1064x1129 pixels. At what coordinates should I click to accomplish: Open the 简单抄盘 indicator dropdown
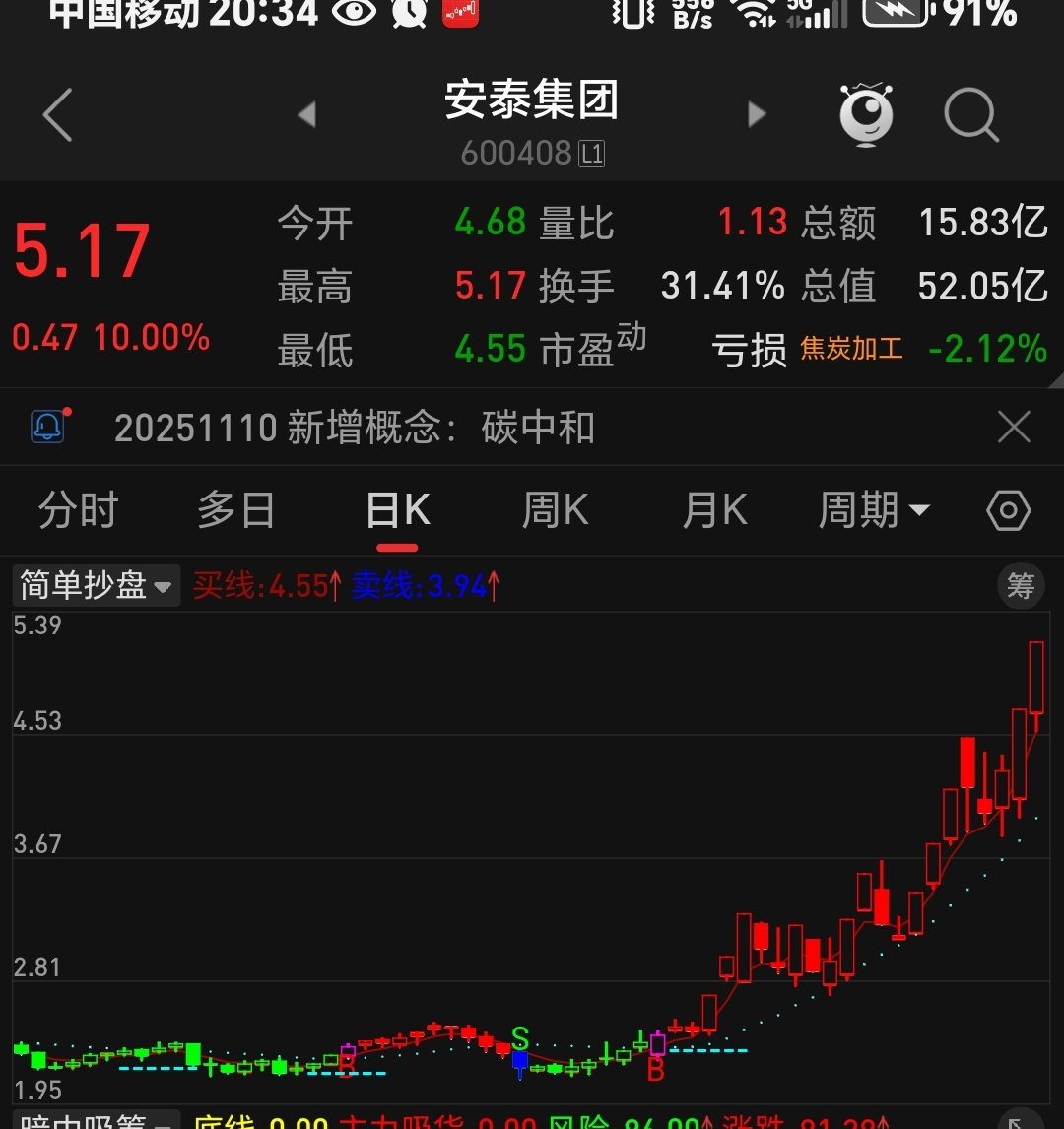97,586
